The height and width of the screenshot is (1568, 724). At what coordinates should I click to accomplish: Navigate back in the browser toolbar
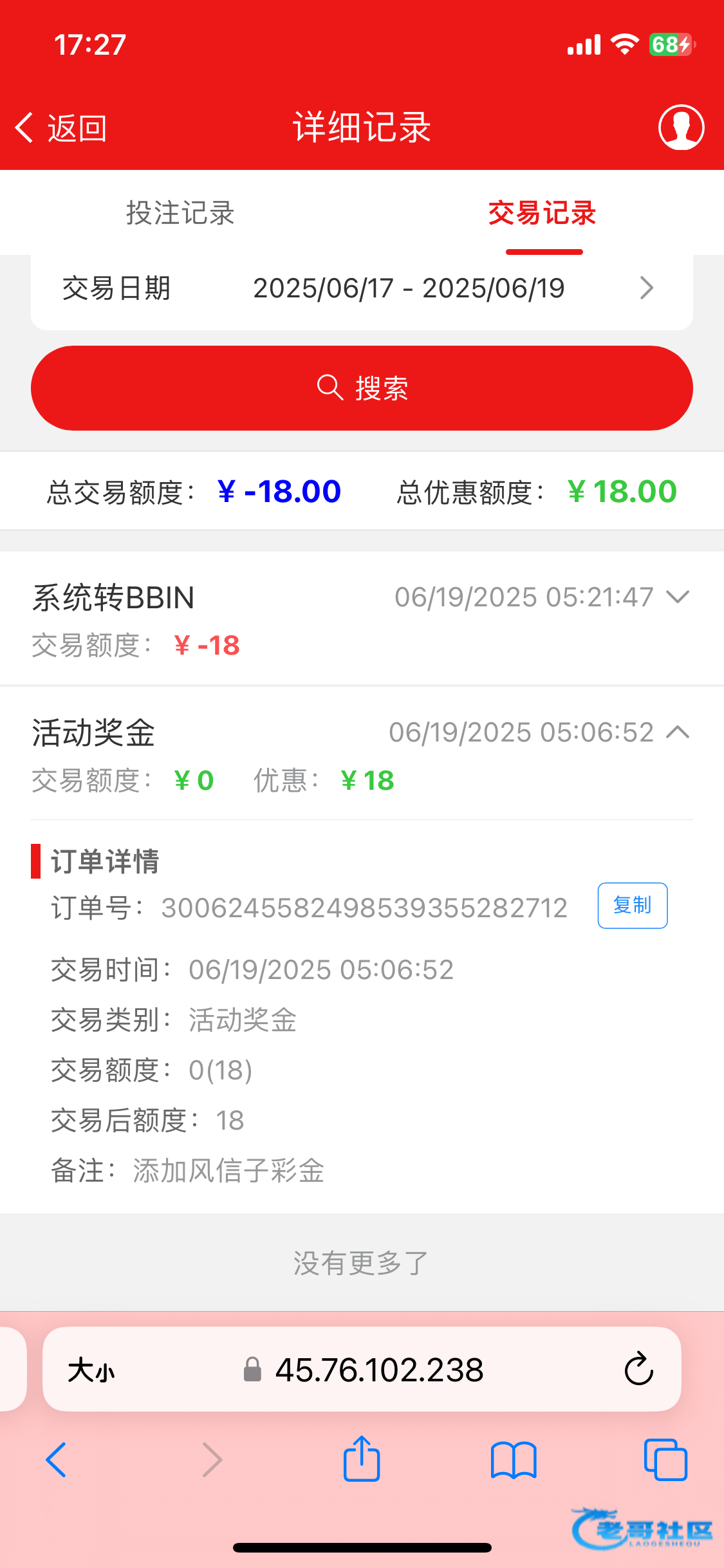(56, 1460)
